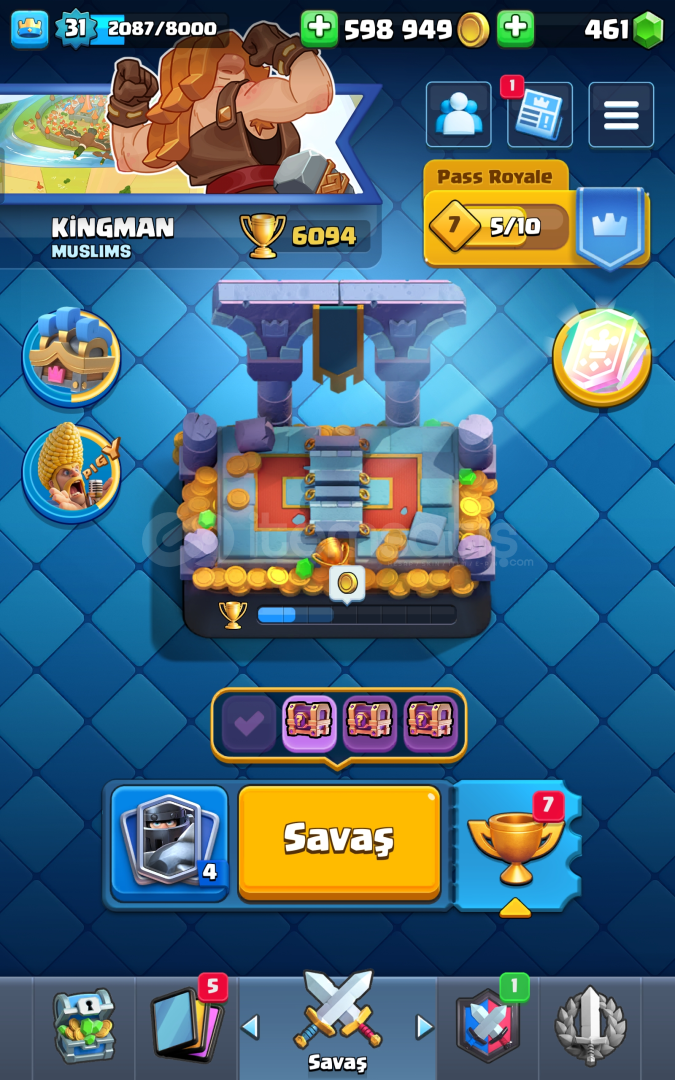Switch to the Shop chest tab

85,1027
